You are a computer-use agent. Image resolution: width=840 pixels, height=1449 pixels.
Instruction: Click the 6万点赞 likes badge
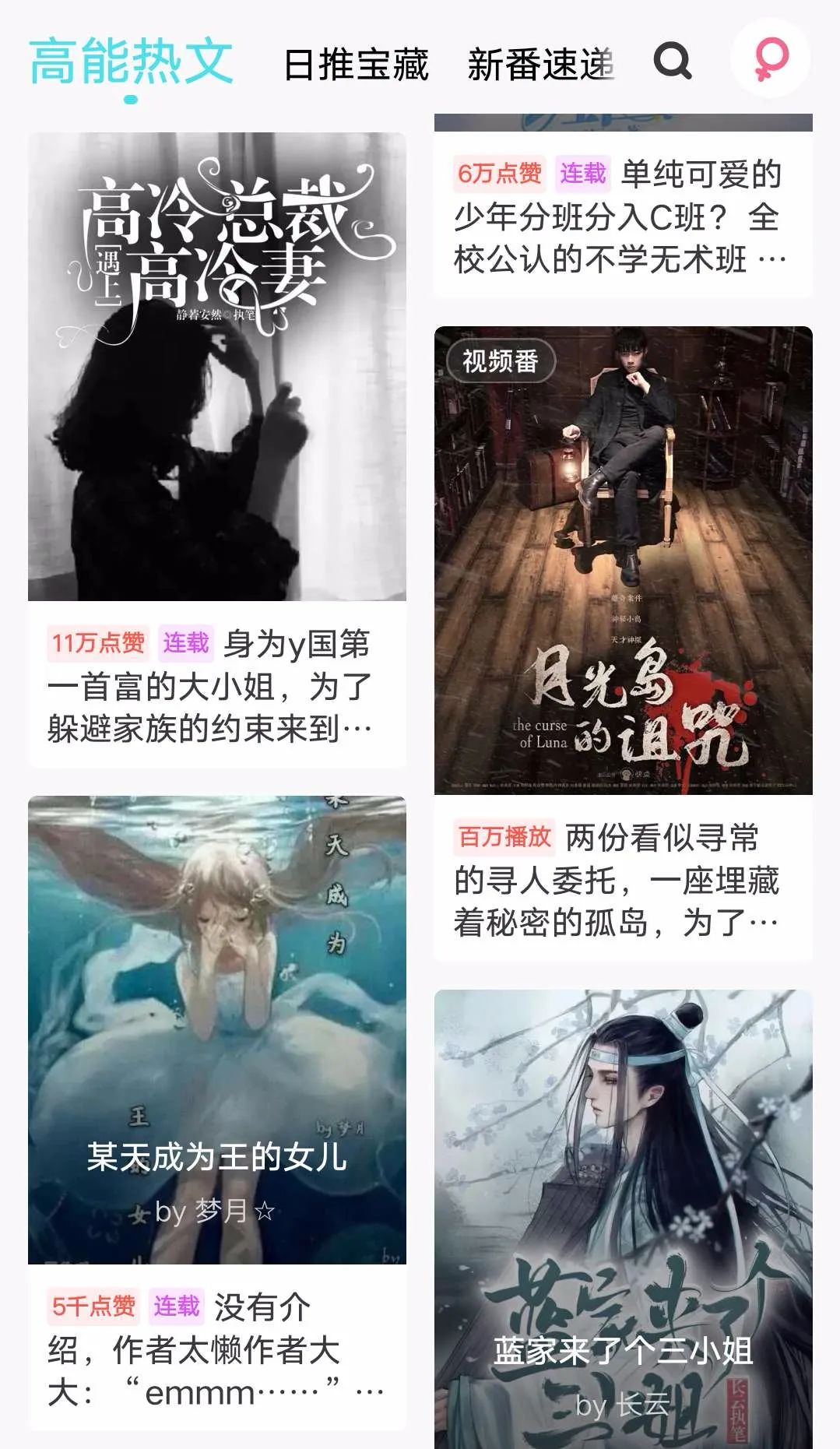[499, 172]
